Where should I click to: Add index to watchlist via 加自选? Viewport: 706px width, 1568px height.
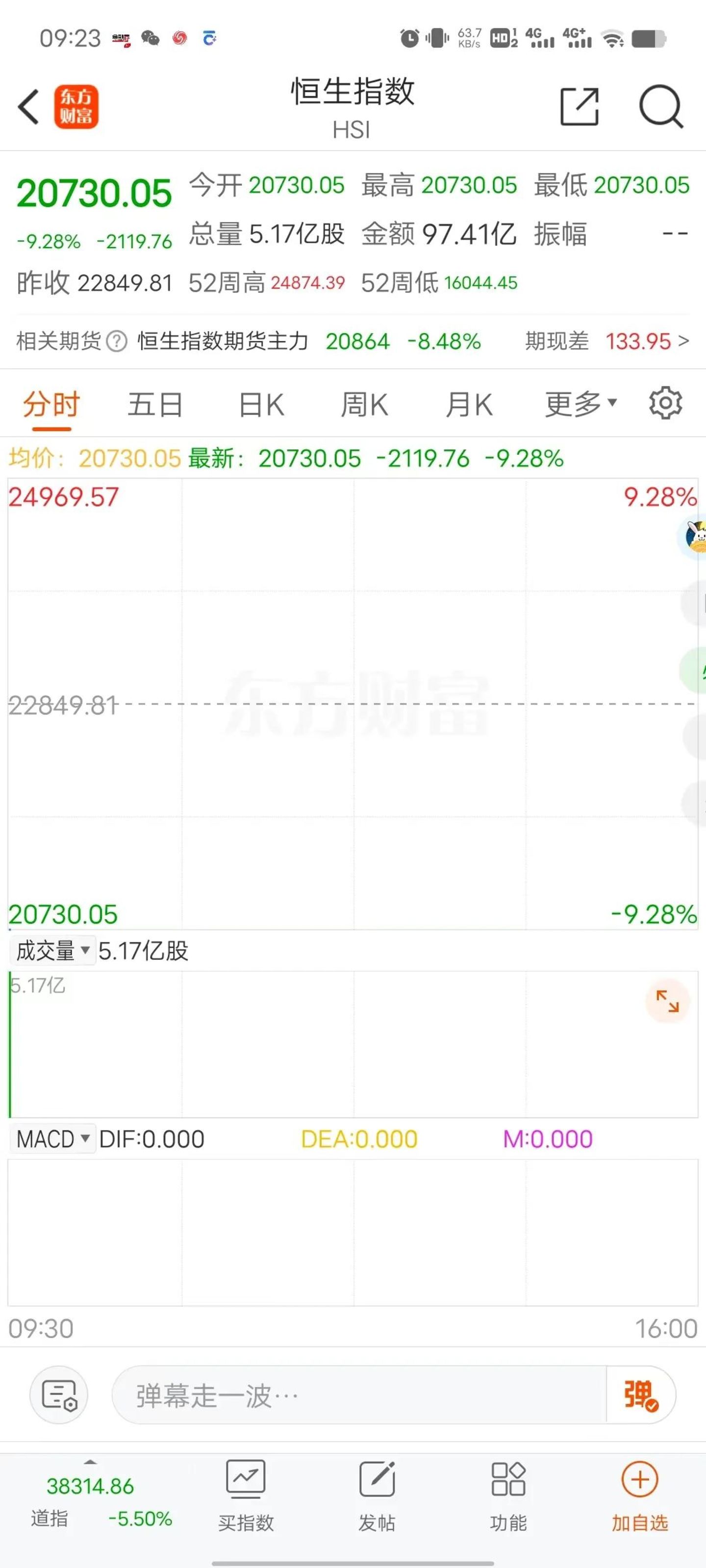(640, 1495)
